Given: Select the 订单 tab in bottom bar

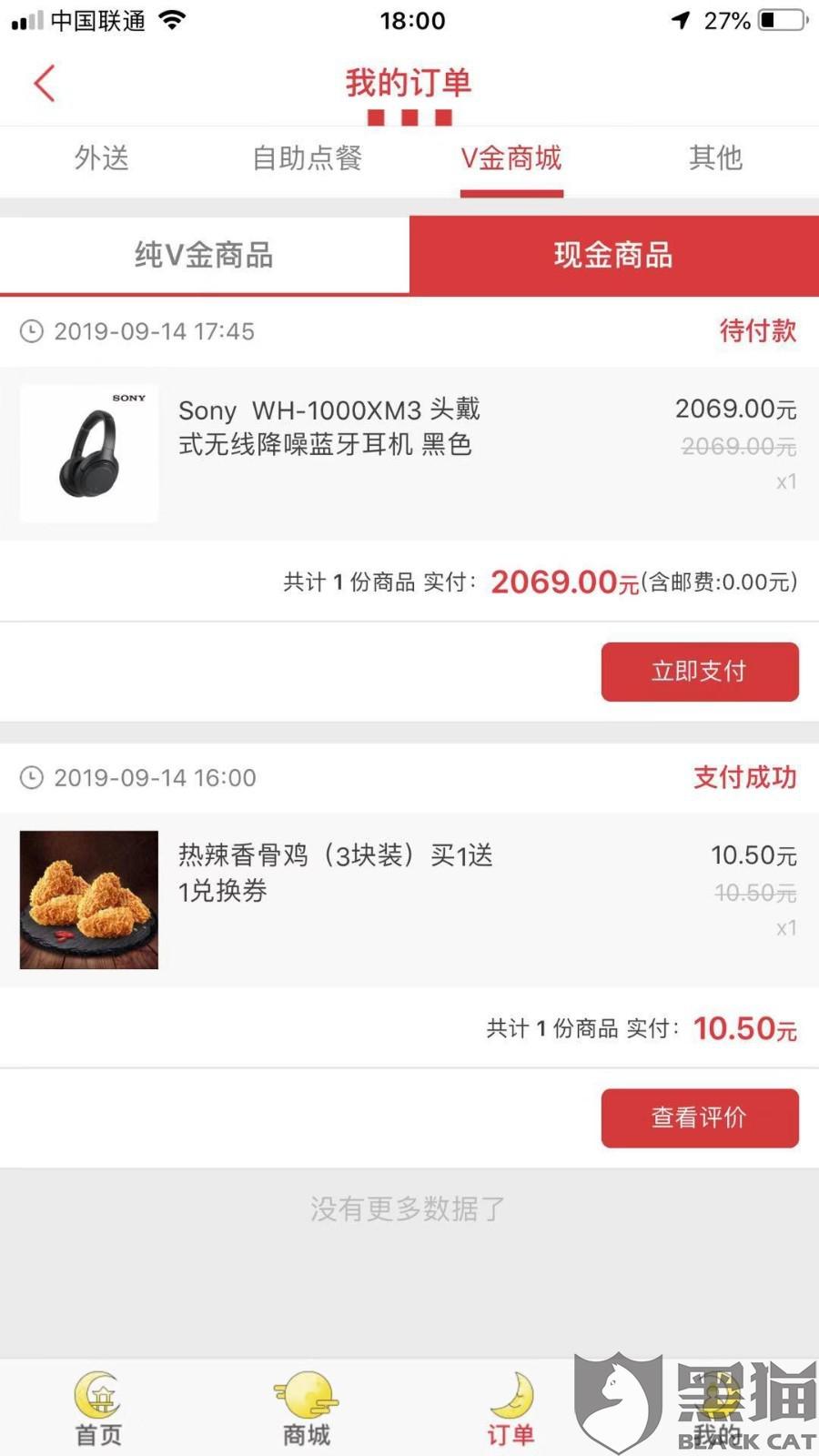Looking at the screenshot, I should tap(511, 1409).
